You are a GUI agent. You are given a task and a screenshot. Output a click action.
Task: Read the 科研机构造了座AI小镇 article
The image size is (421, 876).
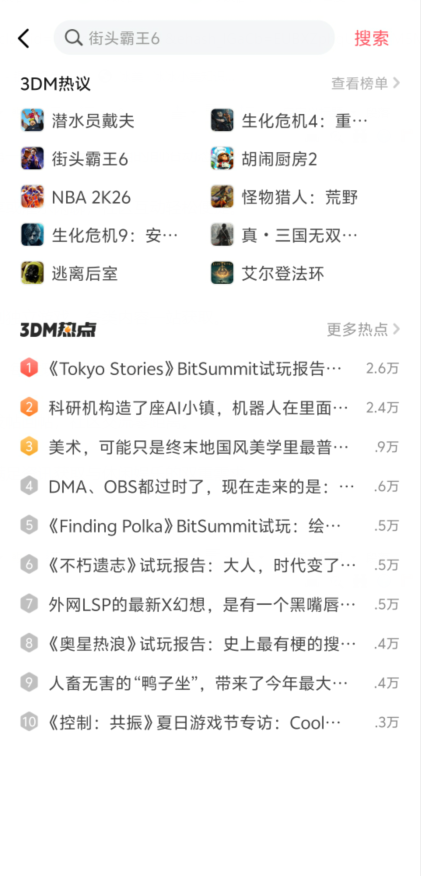pyautogui.click(x=209, y=408)
